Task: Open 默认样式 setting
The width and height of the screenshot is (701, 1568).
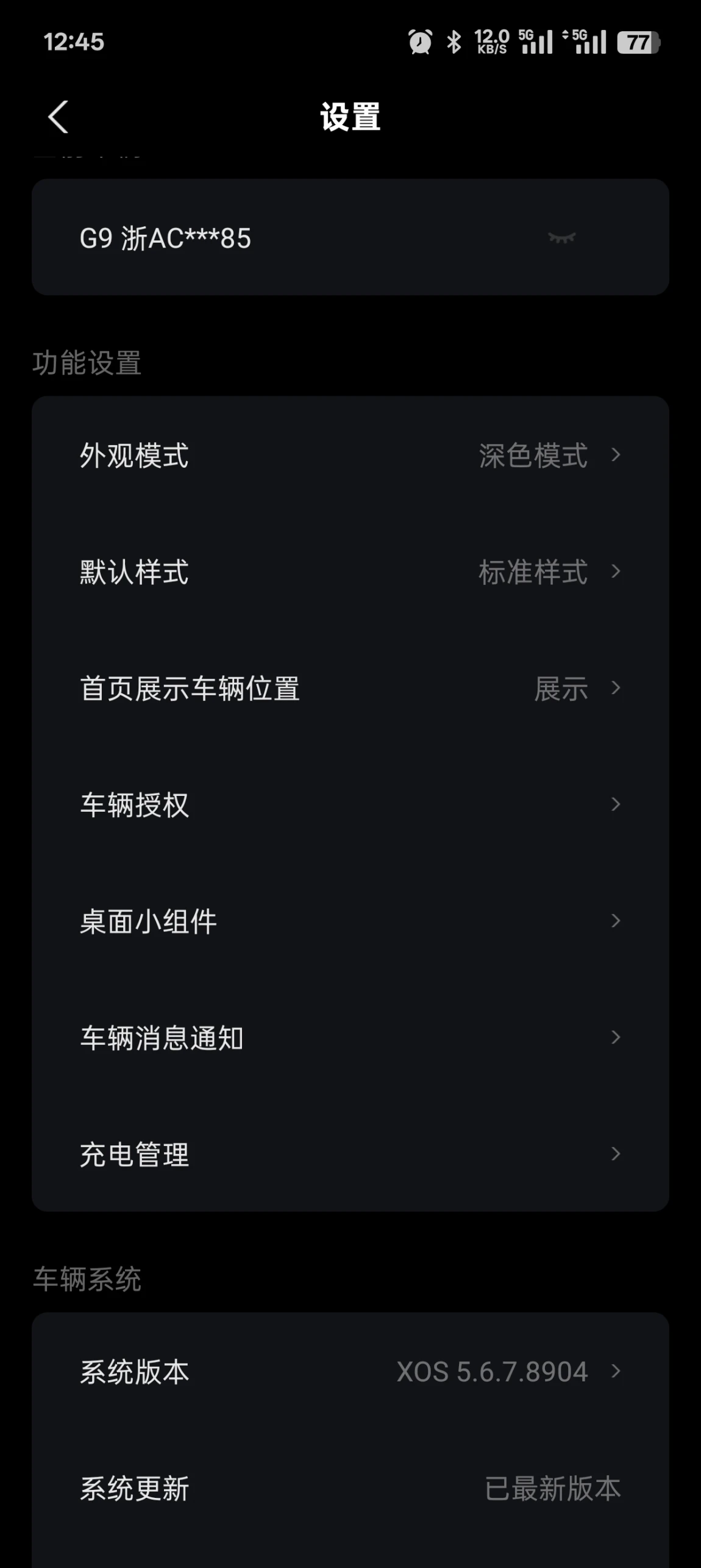Action: (350, 571)
